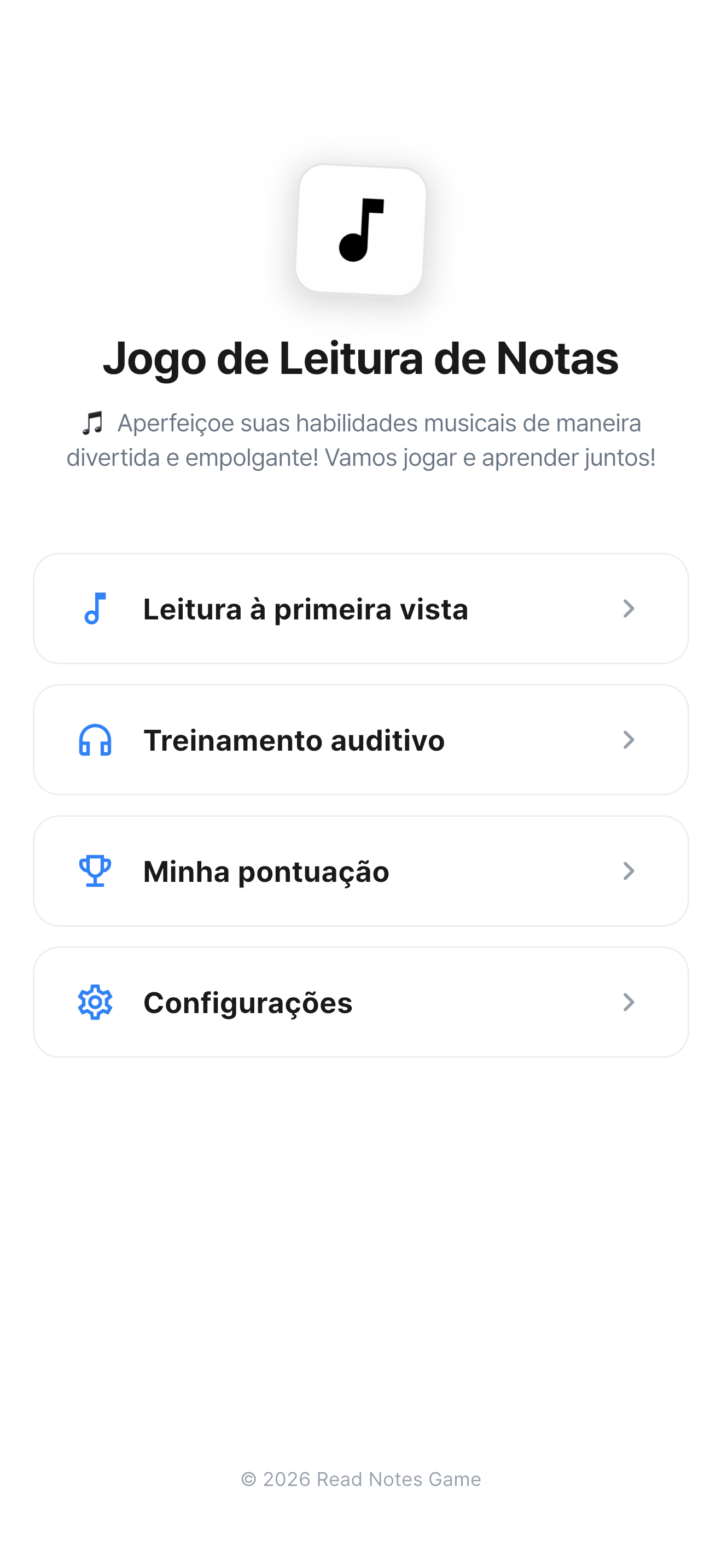This screenshot has width=722, height=1568.
Task: Click the headphones icon for Treinamento auditivo
Action: click(x=95, y=740)
